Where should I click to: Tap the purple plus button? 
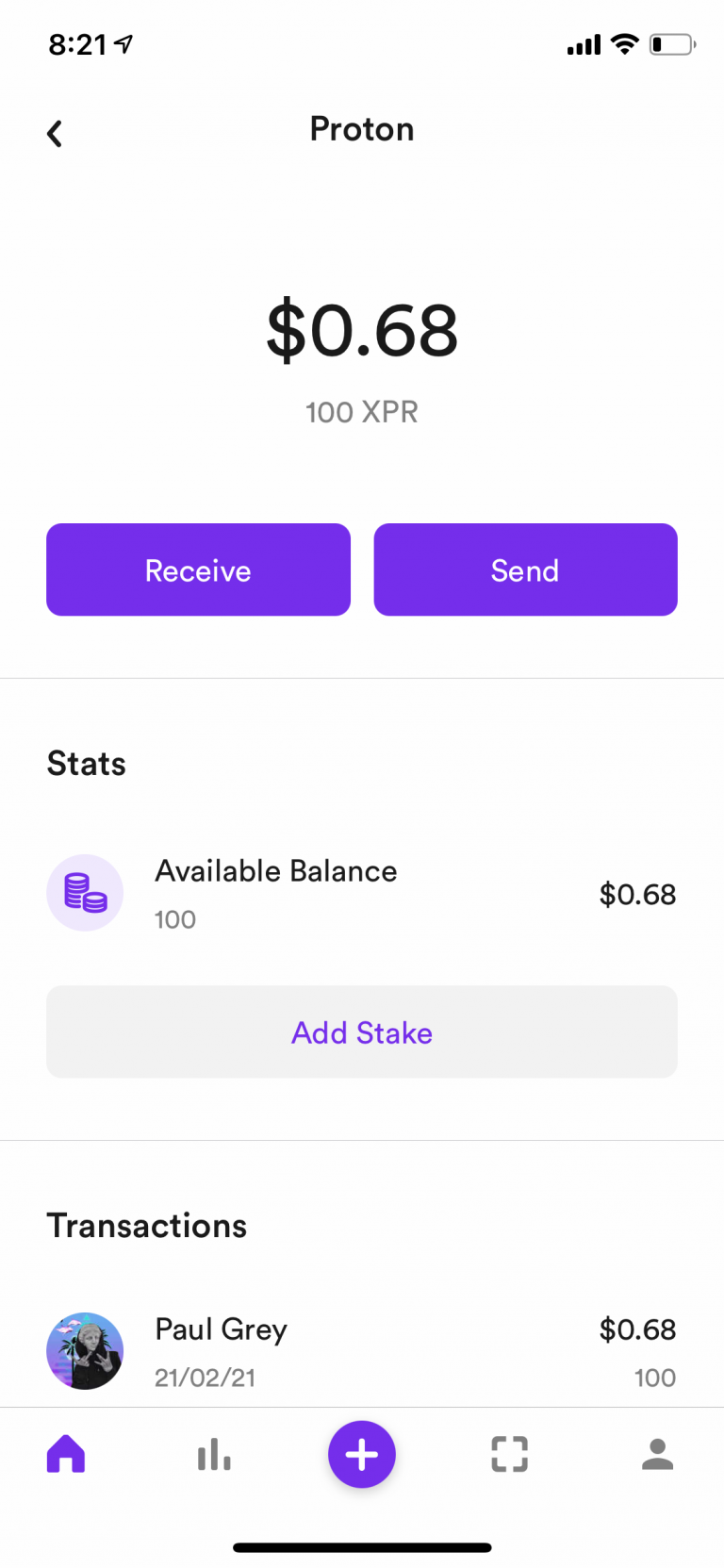pos(361,1454)
